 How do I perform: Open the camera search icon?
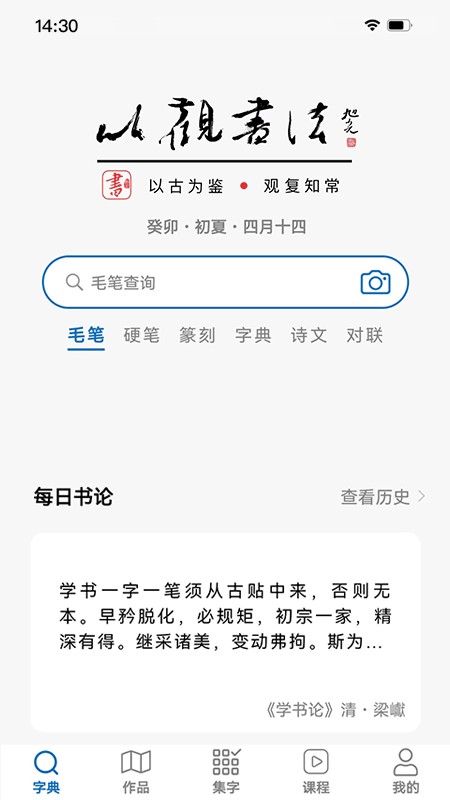(x=376, y=282)
